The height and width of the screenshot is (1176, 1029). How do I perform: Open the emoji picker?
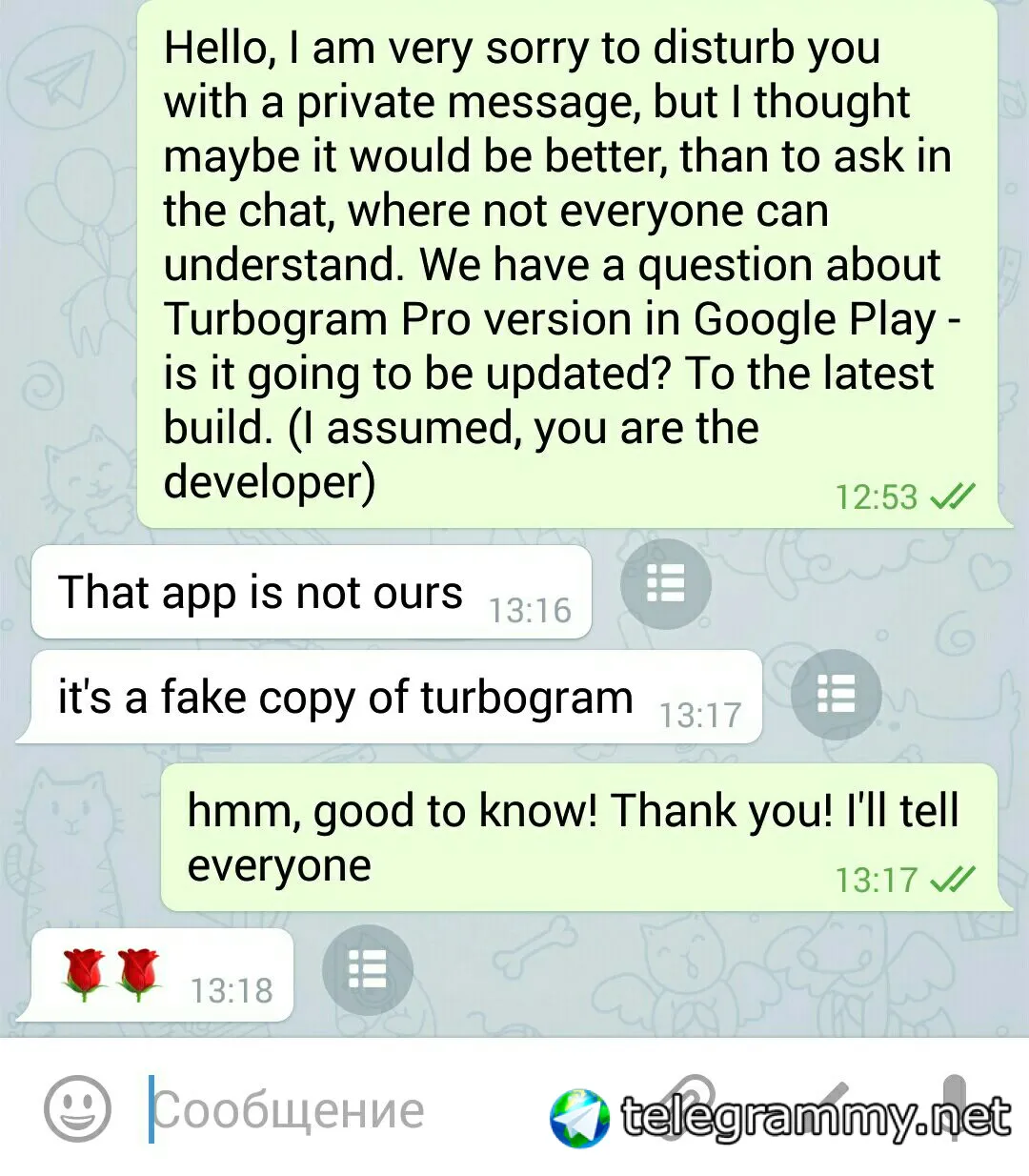tap(77, 1108)
